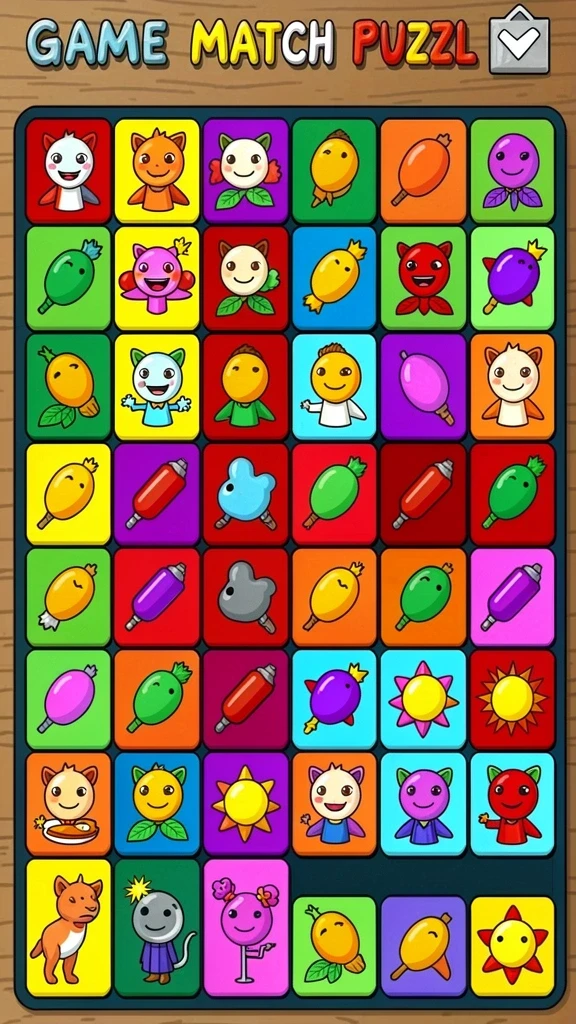Select the pink laughing cat on yellow tile
Viewport: 576px width, 1024px height.
coord(157,278)
